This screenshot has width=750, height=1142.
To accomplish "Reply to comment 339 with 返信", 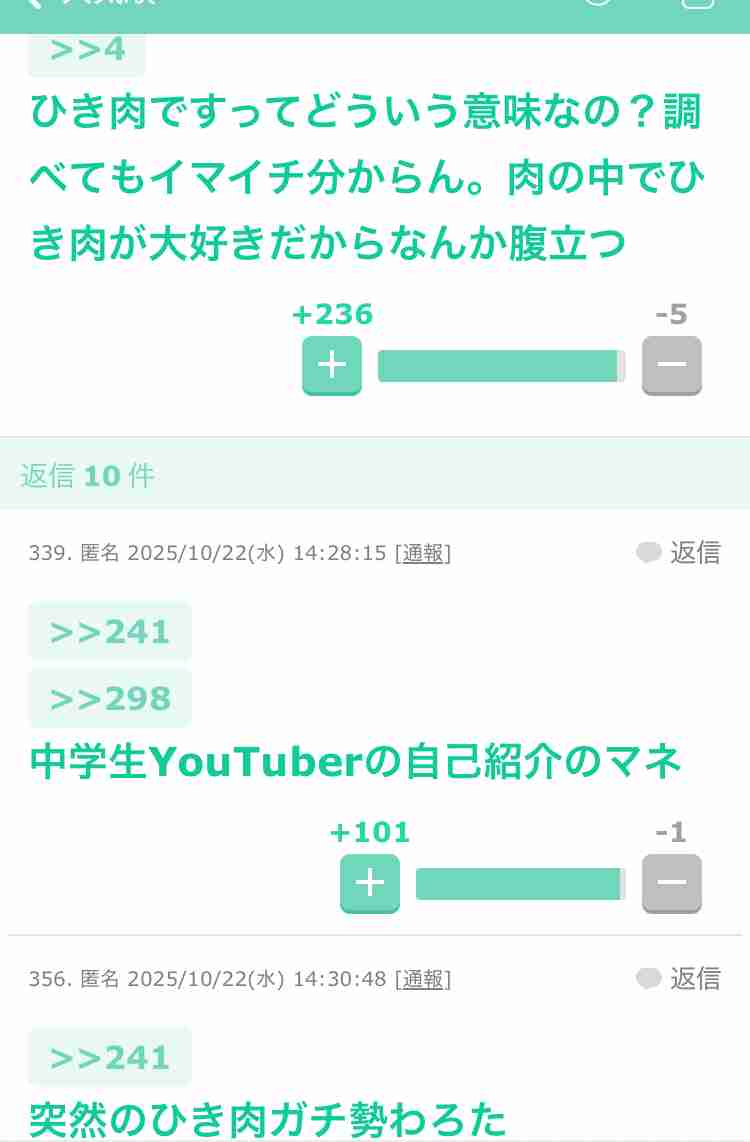I will coord(679,552).
